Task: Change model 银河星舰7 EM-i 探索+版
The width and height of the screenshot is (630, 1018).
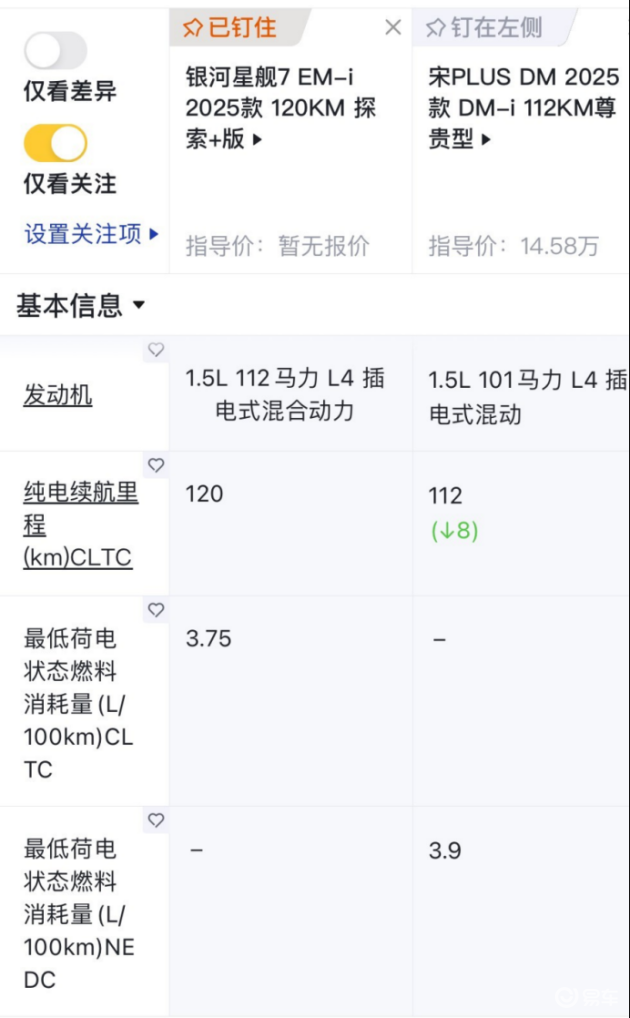Action: point(280,107)
